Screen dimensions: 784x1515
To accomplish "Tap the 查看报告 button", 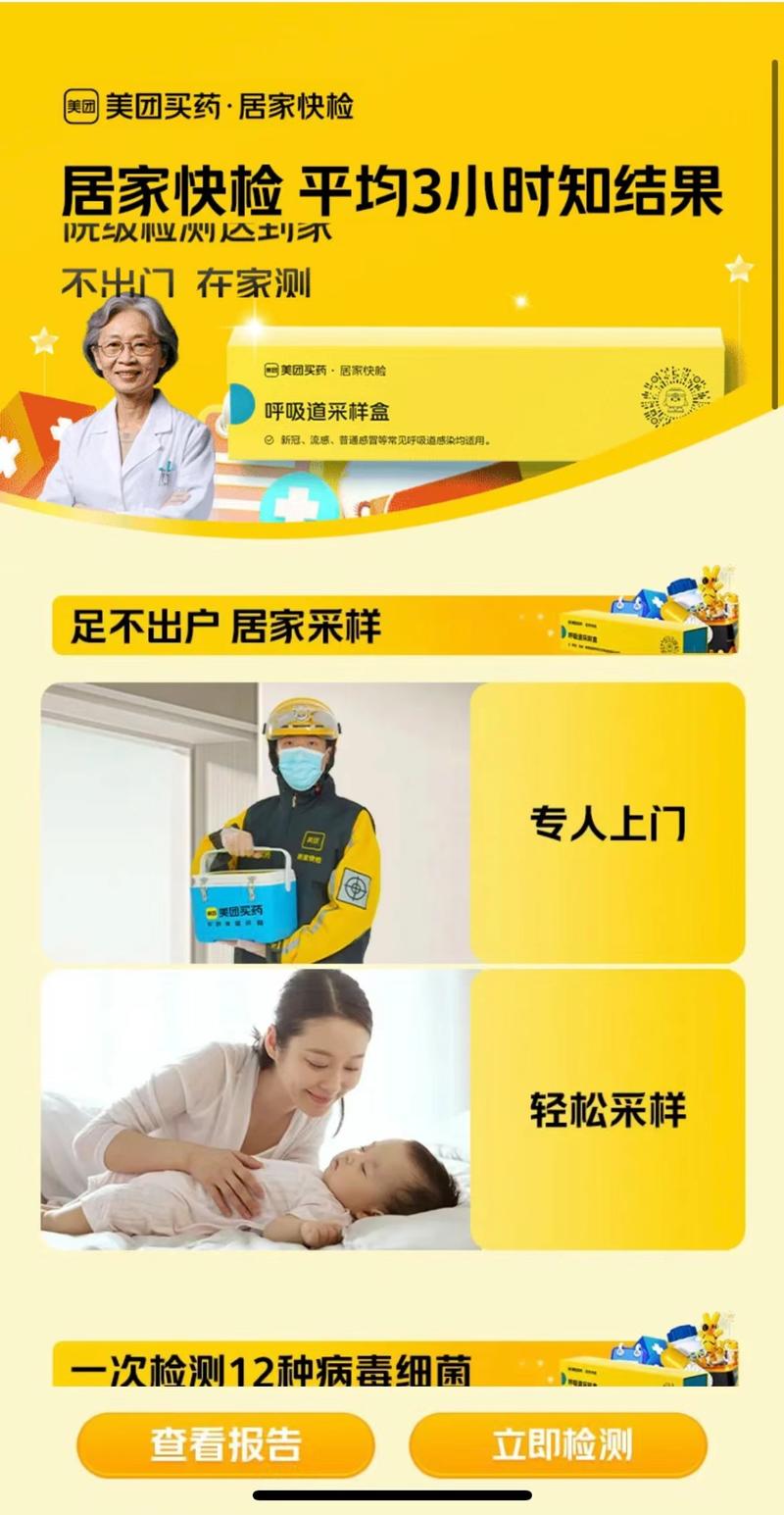I will (x=225, y=1444).
